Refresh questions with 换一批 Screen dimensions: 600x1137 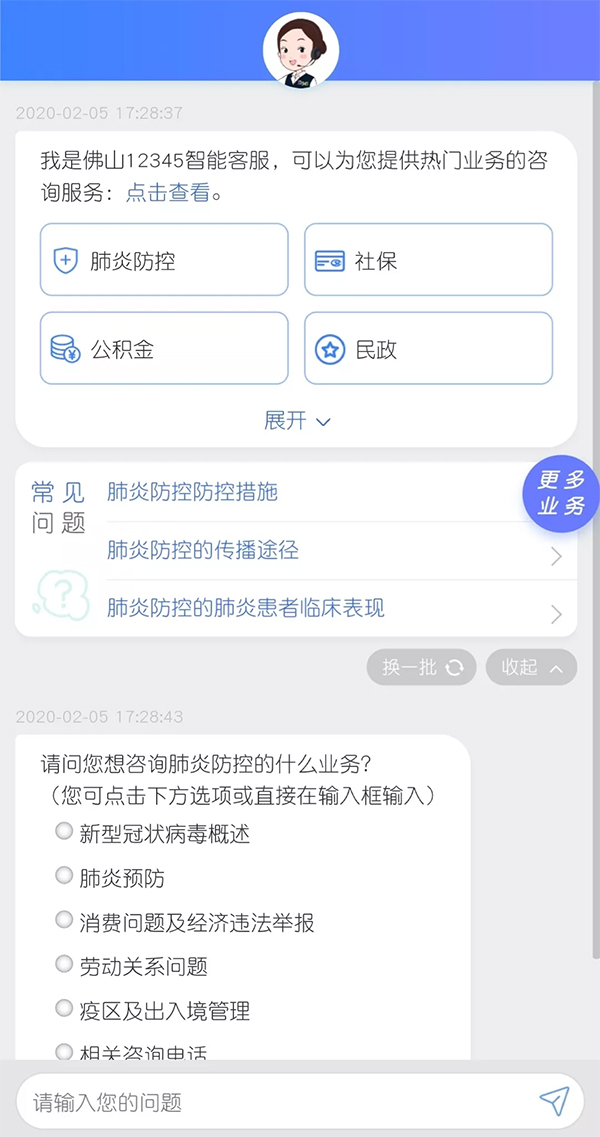[420, 668]
